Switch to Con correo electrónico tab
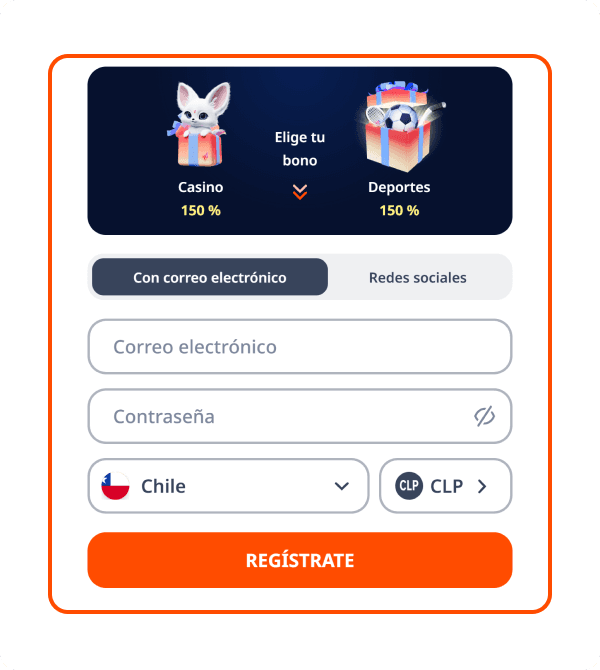Screen dimensions: 600x670 click(x=210, y=277)
